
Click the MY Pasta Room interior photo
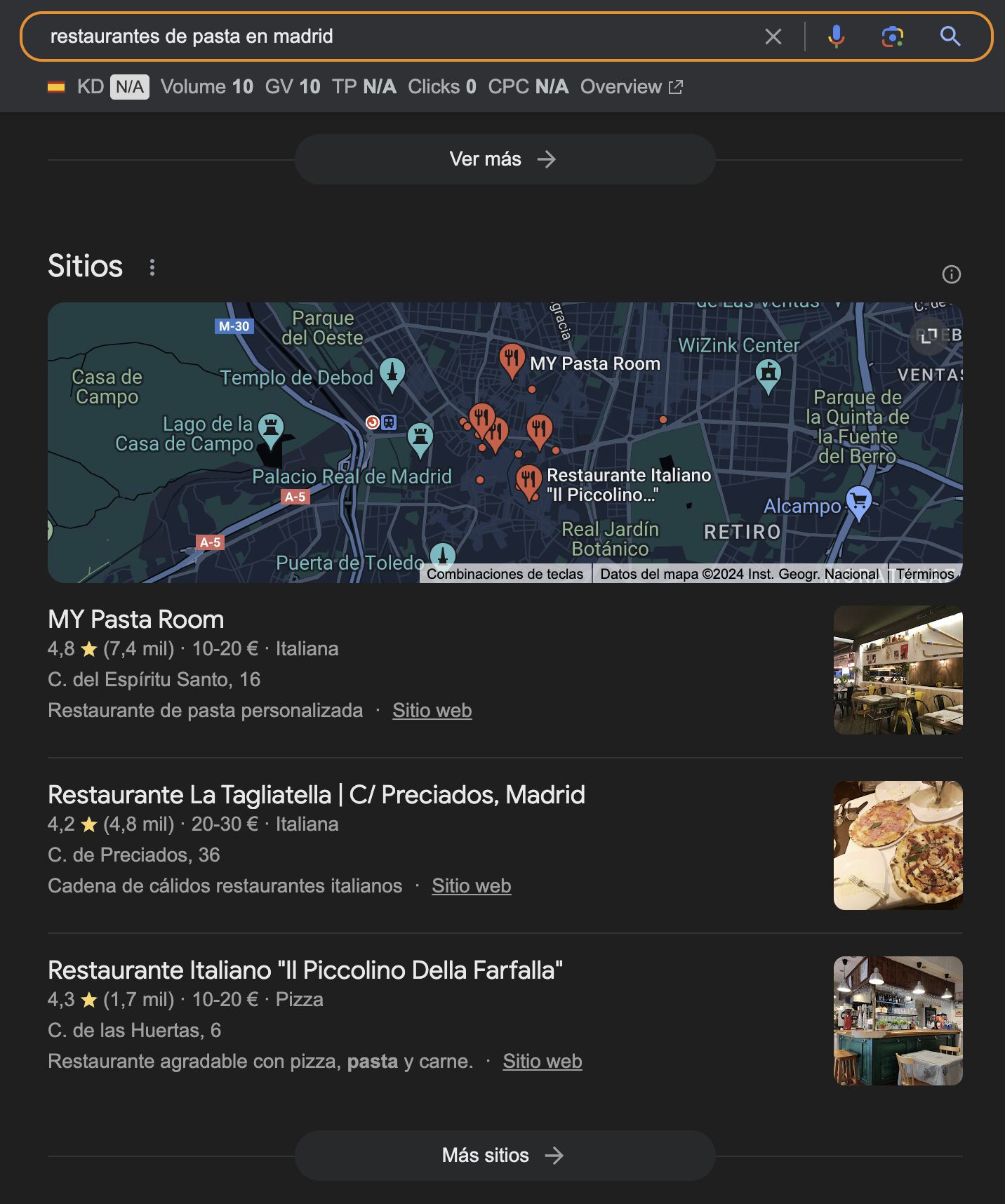[898, 670]
